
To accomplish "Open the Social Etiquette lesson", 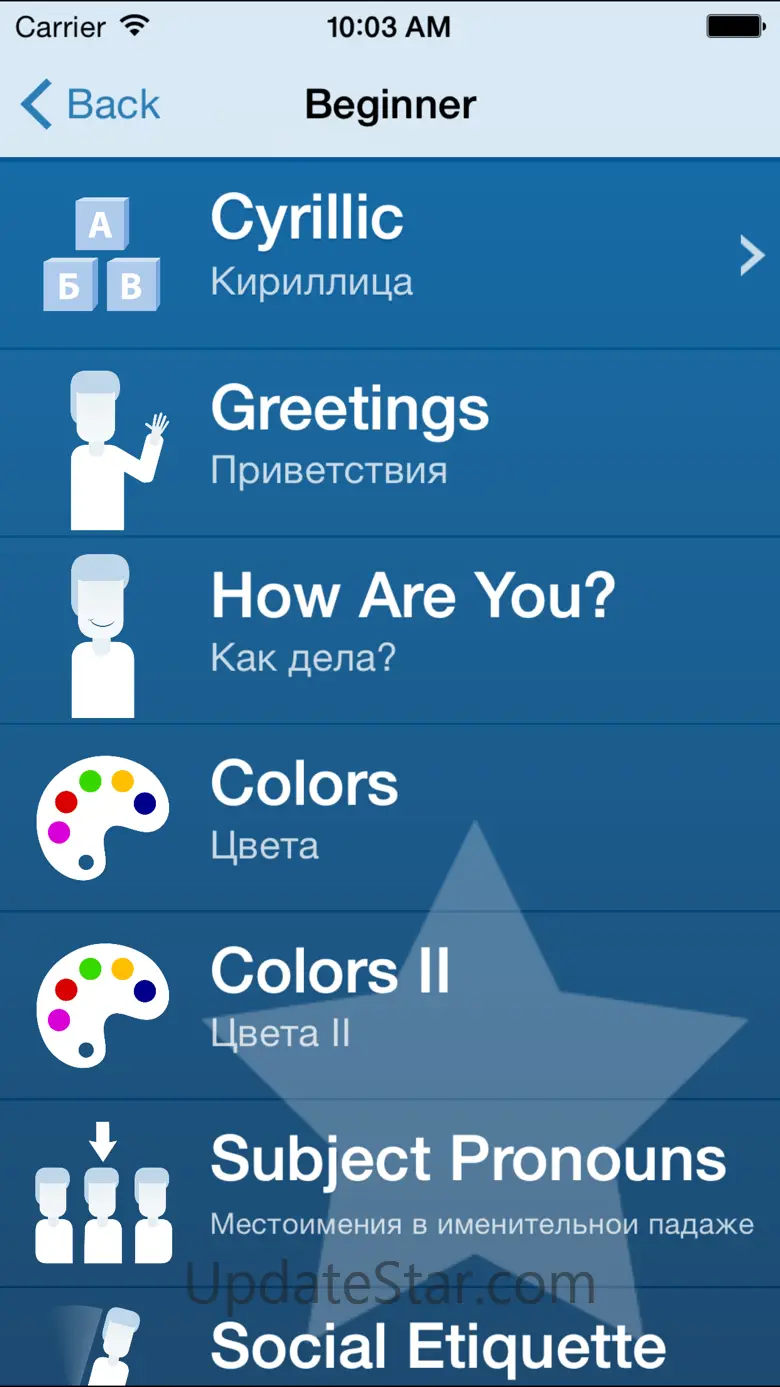I will pyautogui.click(x=390, y=1338).
